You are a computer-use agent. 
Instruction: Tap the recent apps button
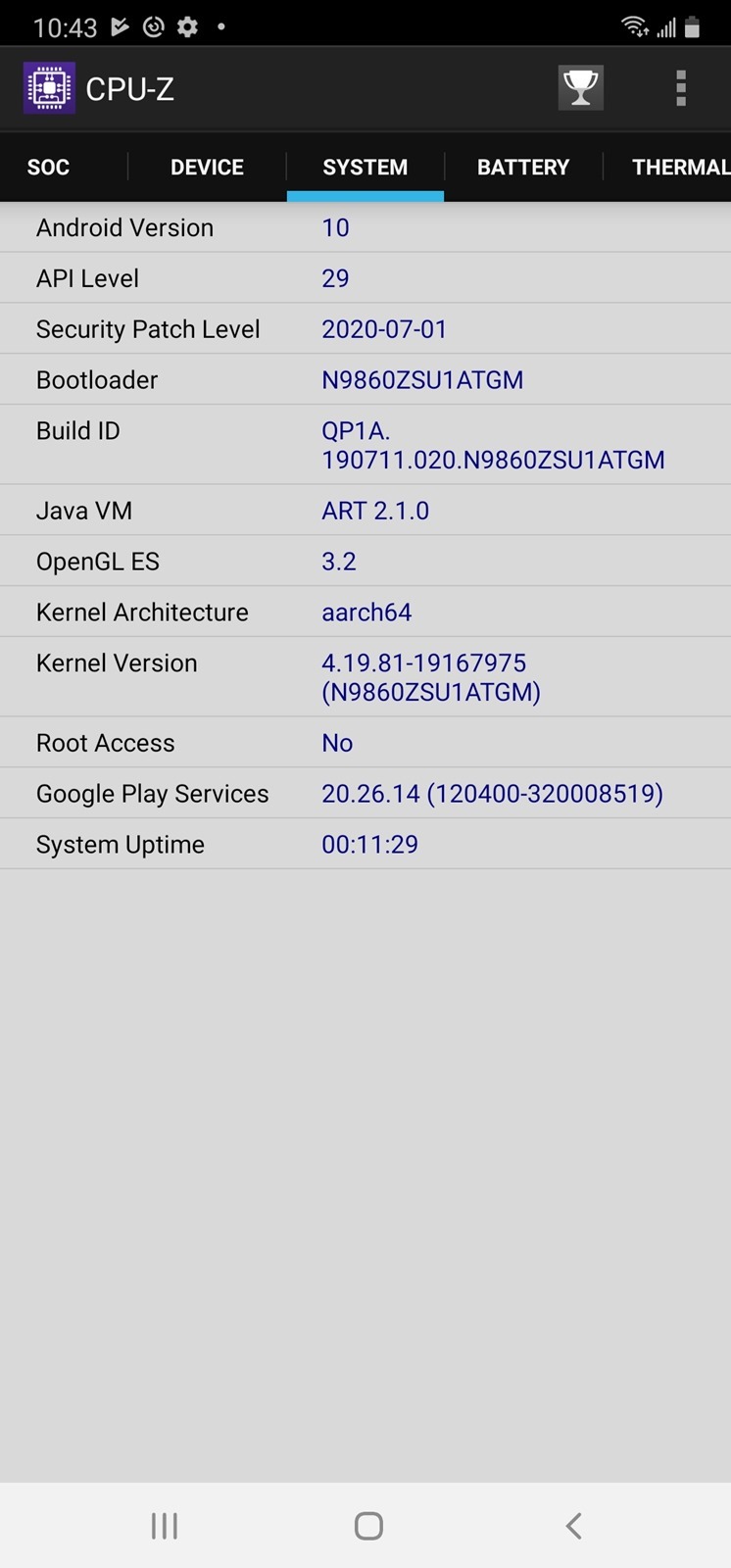(164, 1525)
